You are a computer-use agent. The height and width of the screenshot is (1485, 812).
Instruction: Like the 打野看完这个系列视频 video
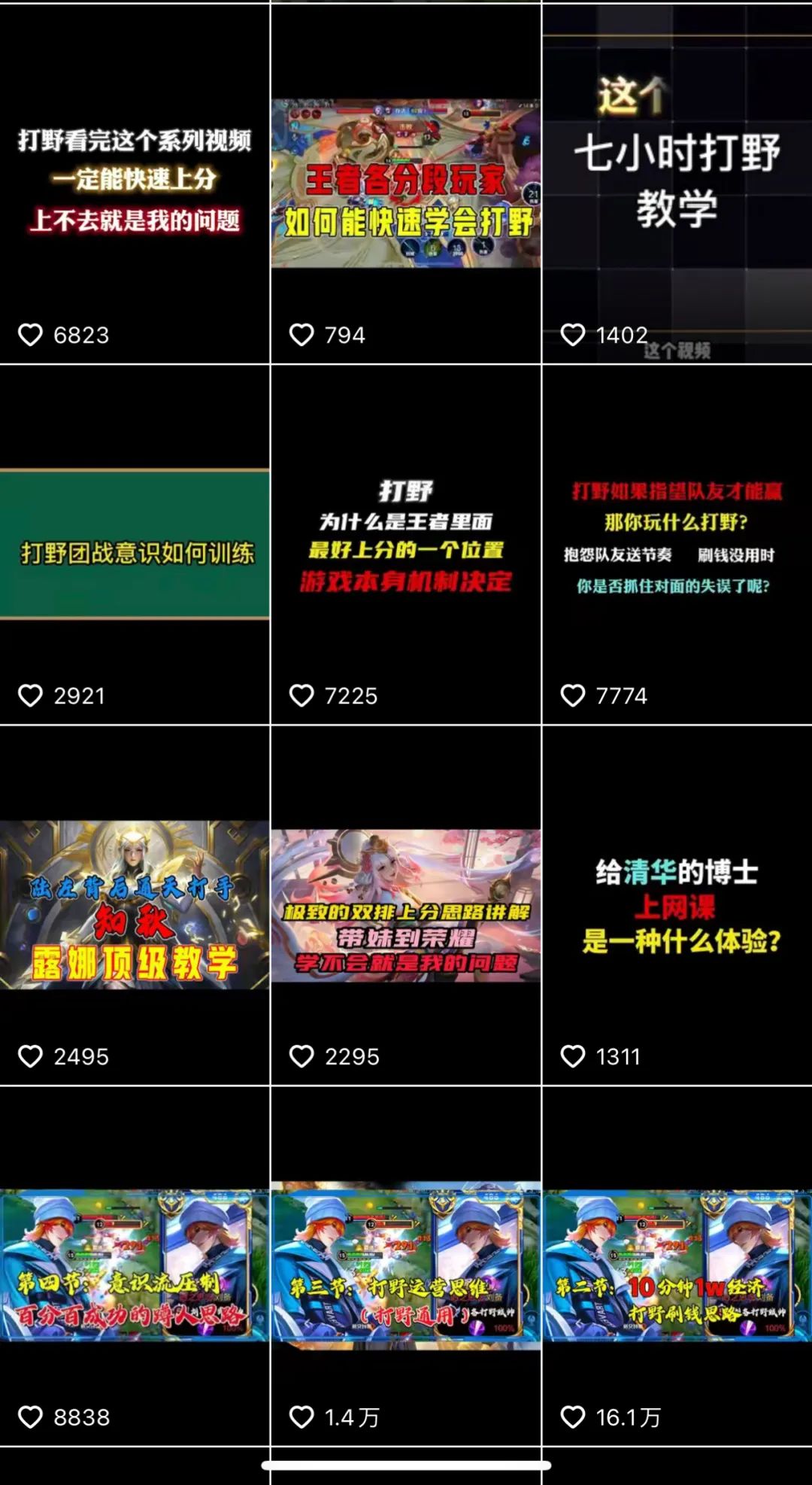click(32, 335)
